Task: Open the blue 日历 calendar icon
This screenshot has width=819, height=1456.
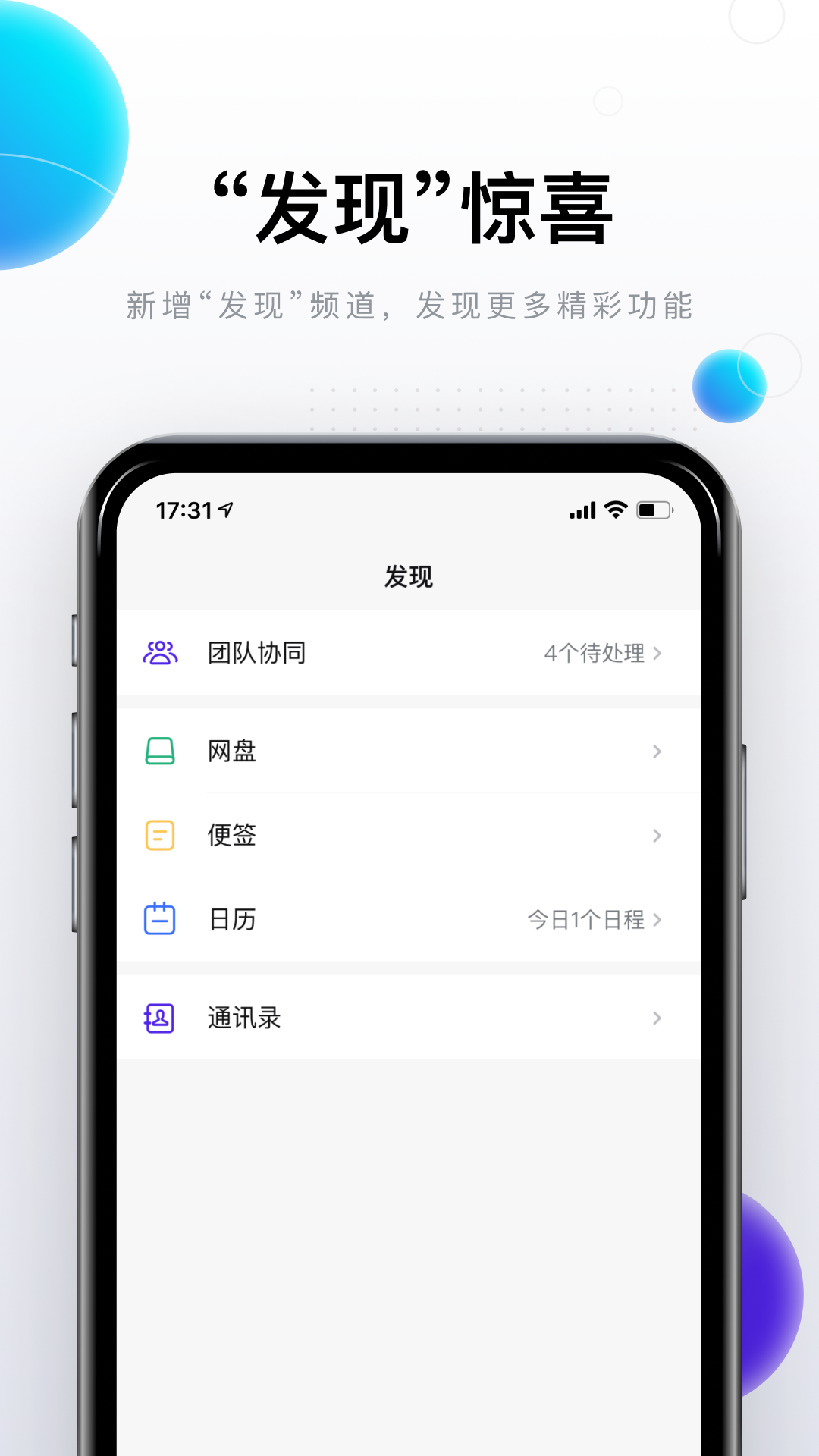Action: 158,920
